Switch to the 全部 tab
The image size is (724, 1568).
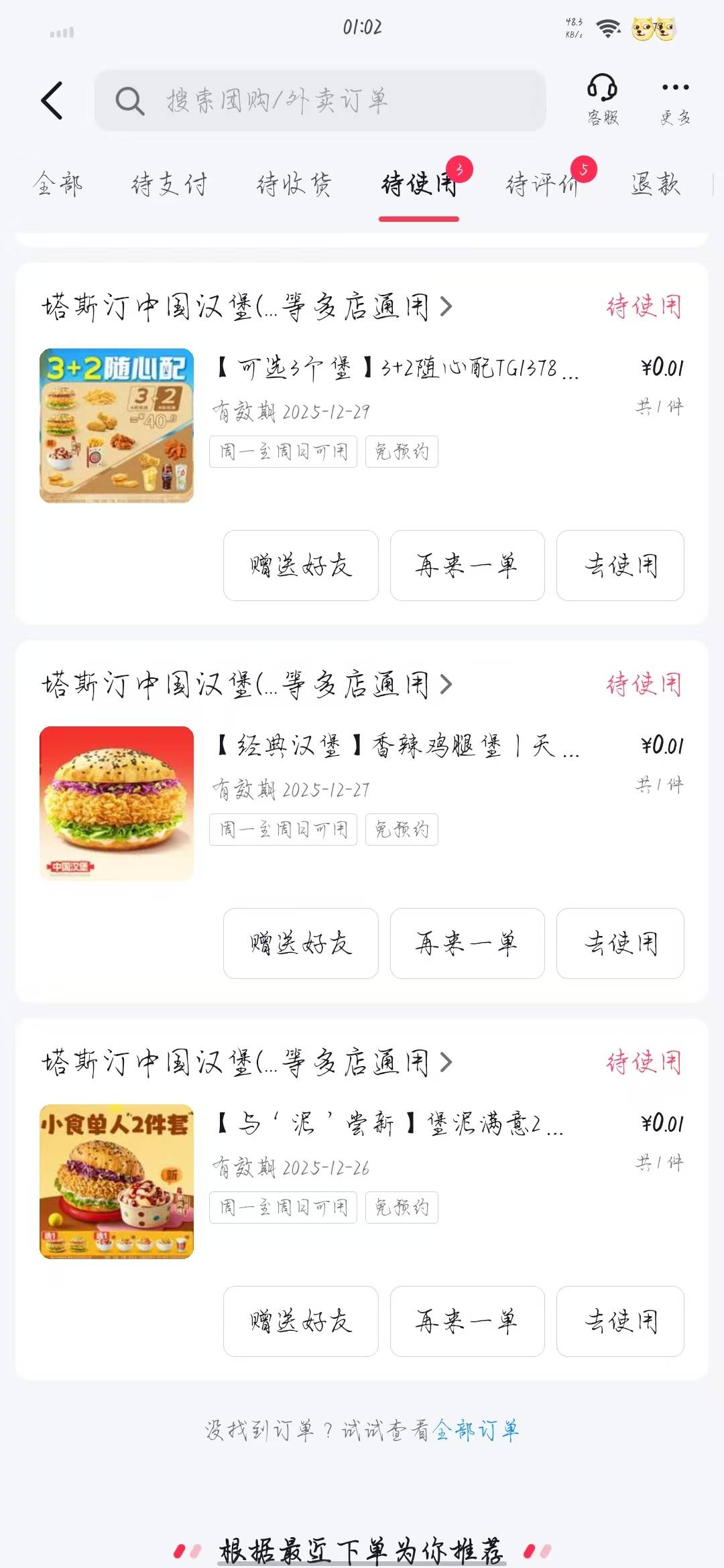(58, 184)
